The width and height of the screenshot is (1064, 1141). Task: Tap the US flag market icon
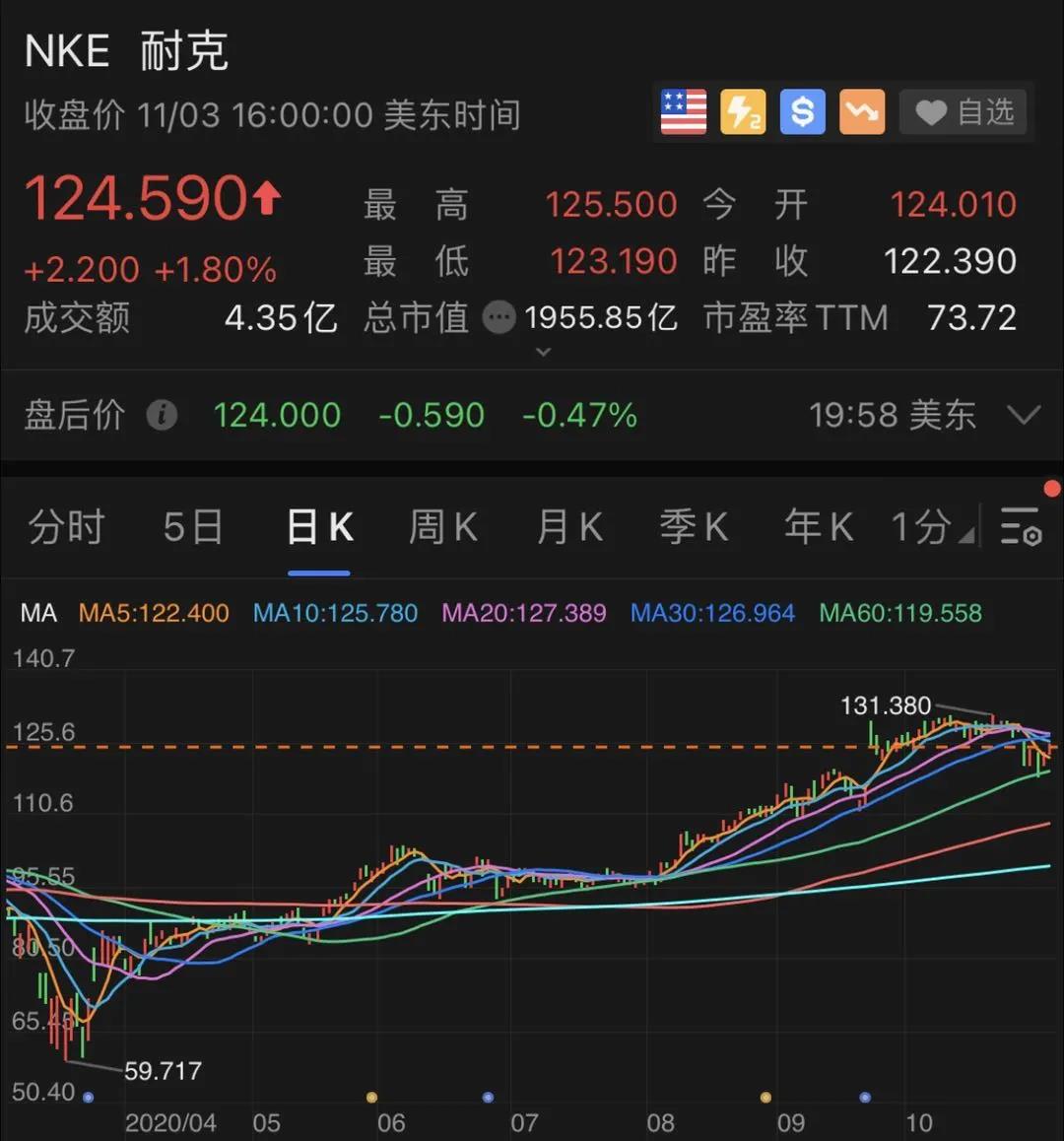(684, 112)
